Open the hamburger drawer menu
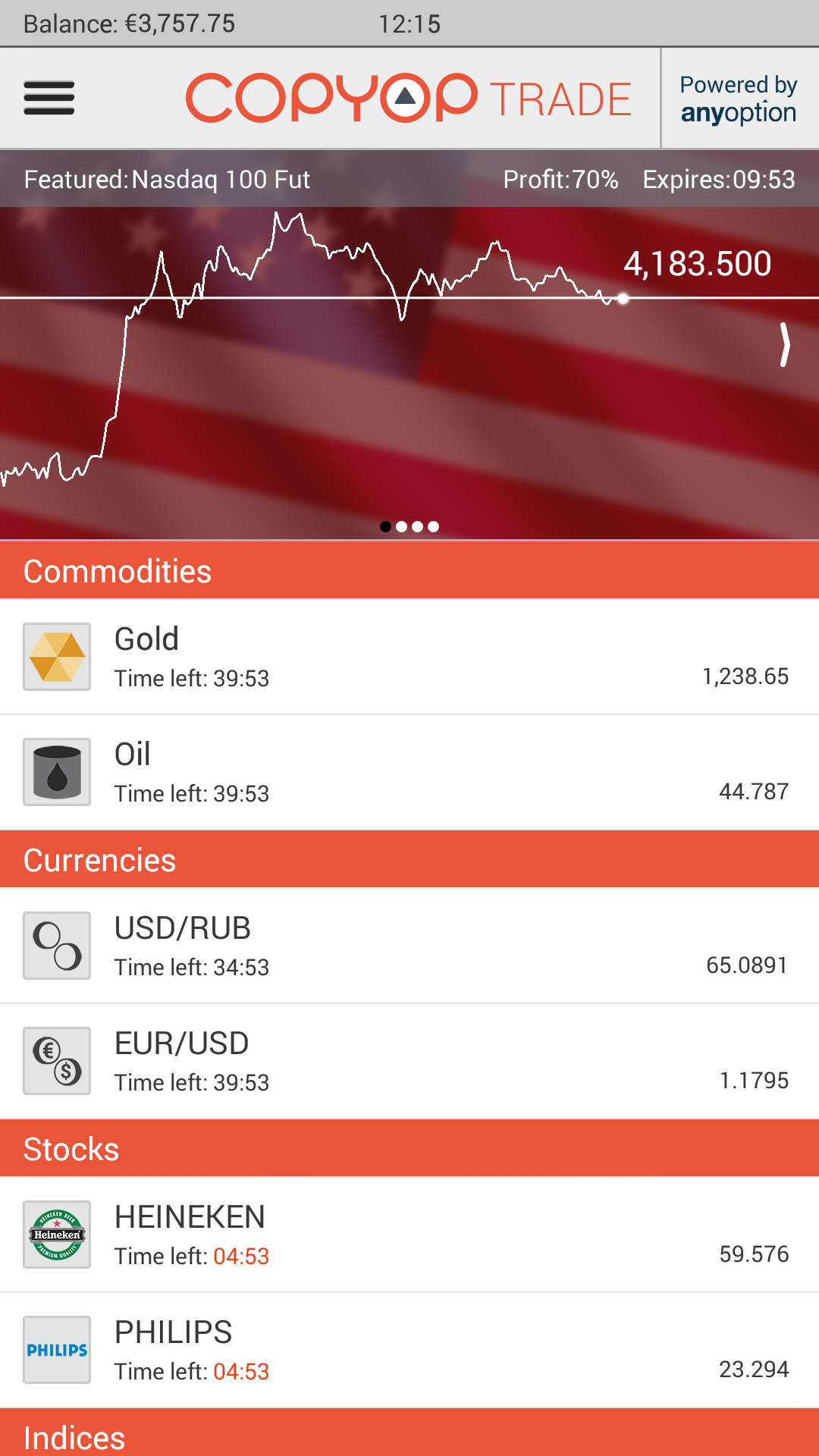 (49, 98)
